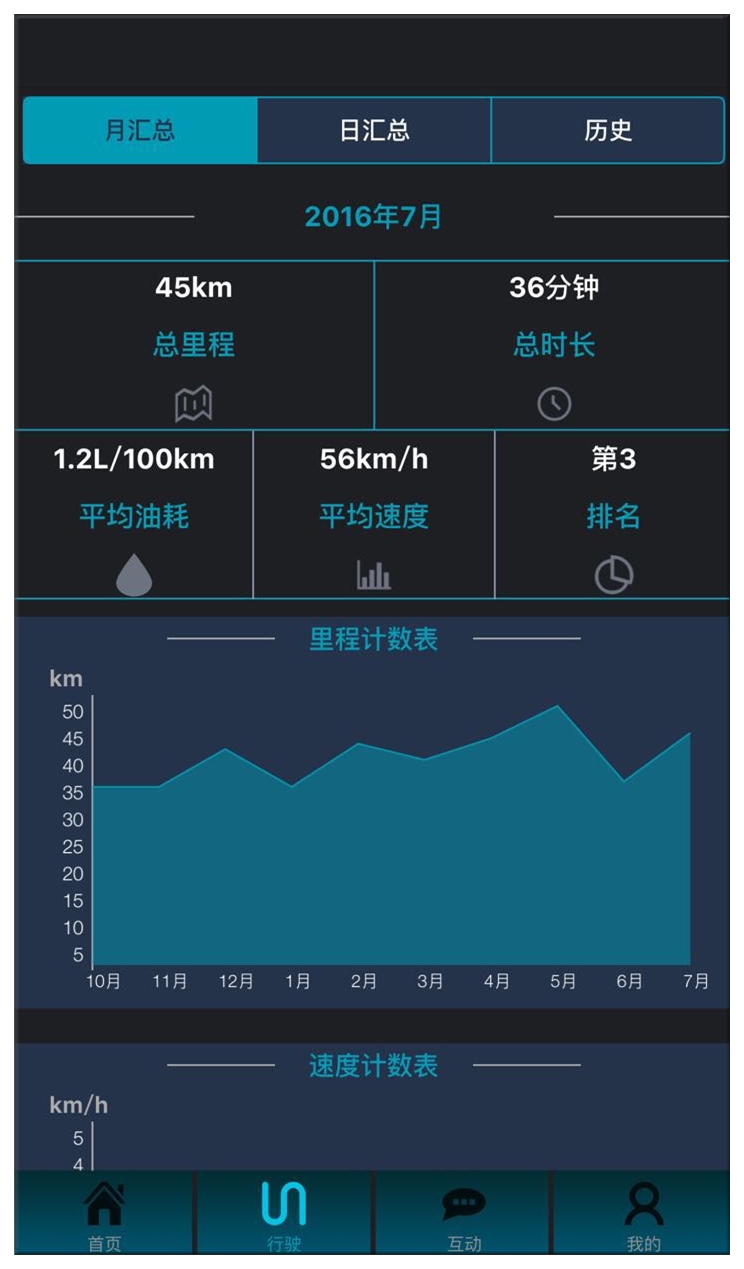Open the 我的 profile tab

[x=643, y=1214]
